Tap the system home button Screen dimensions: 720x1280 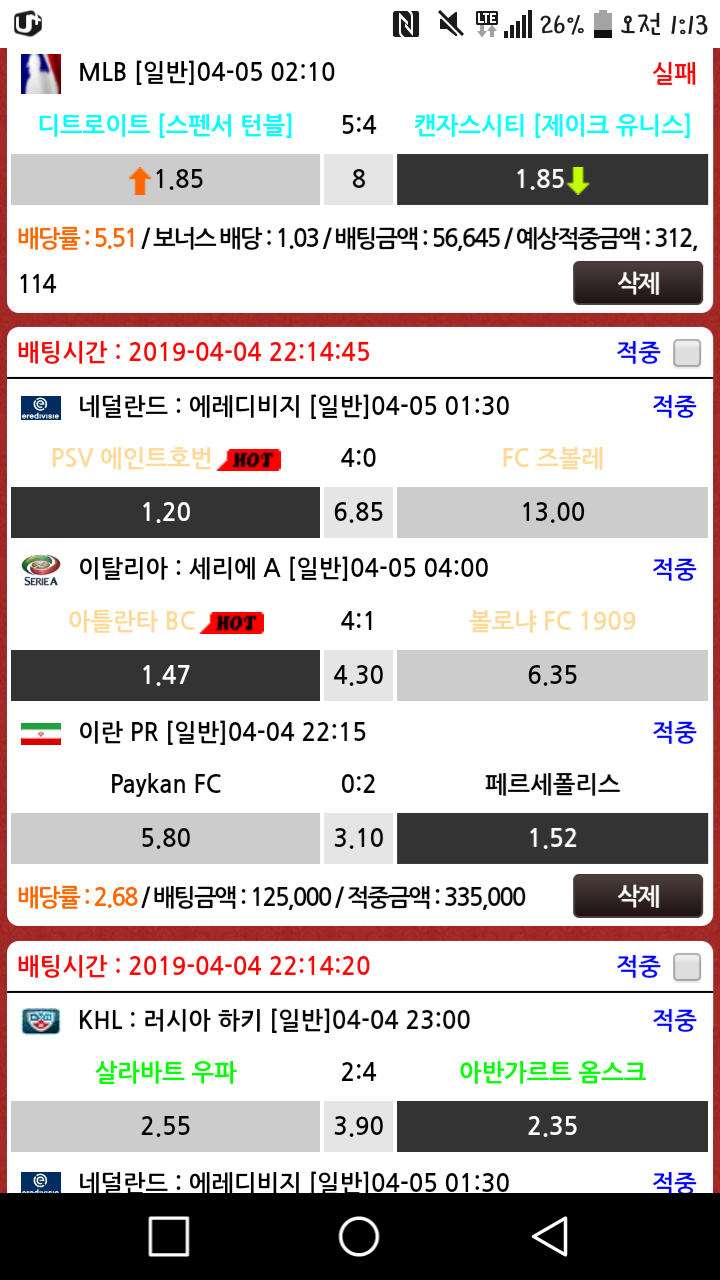point(359,1236)
